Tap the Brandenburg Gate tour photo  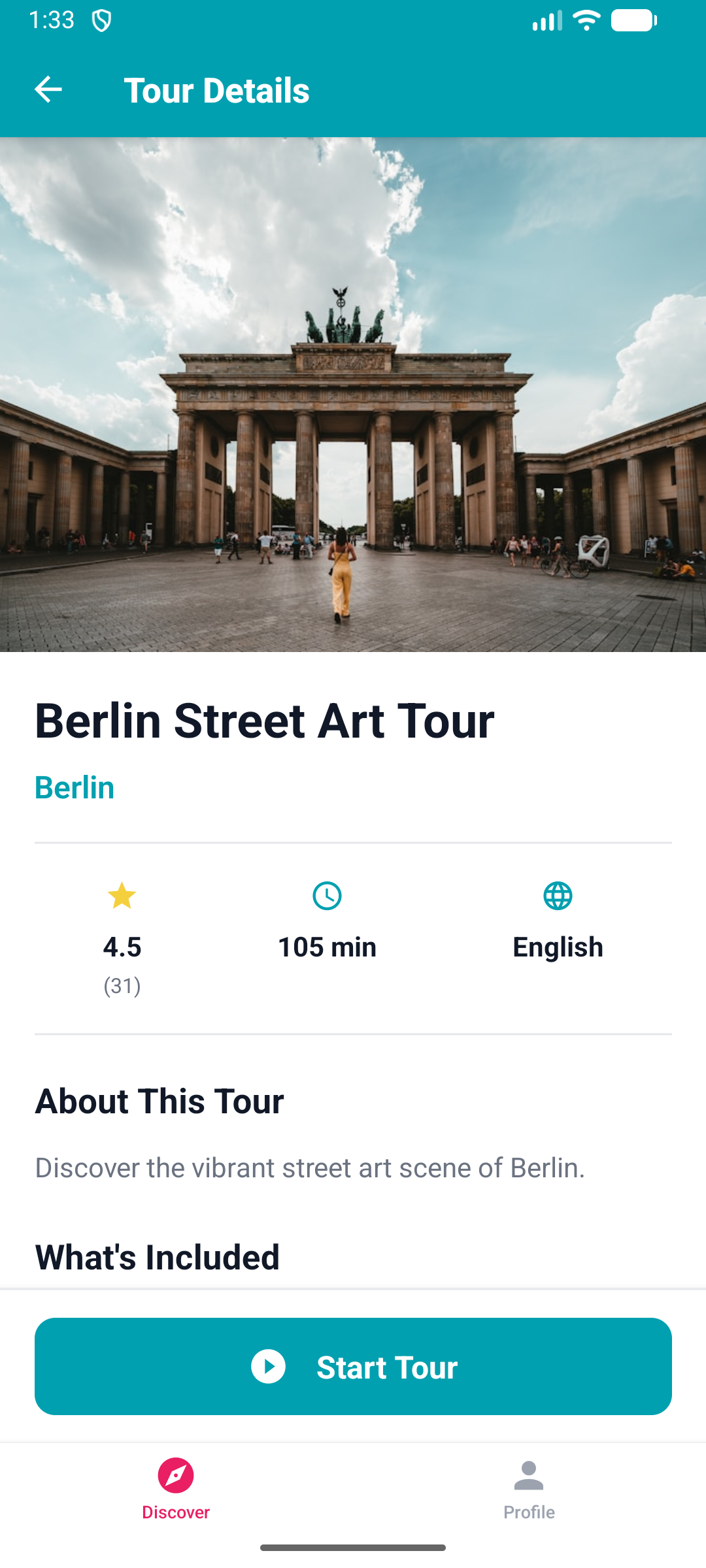[353, 392]
